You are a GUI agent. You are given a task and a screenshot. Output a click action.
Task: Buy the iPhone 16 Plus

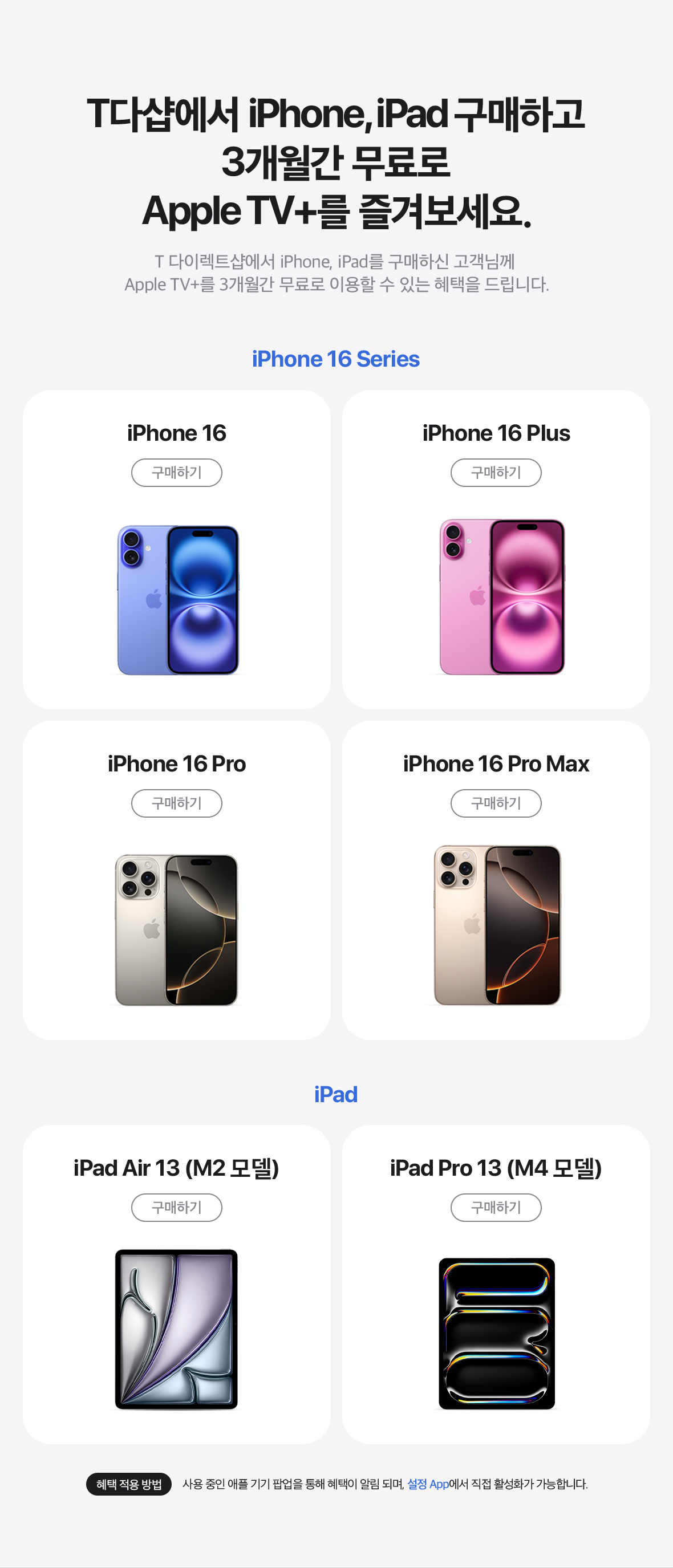[x=496, y=472]
